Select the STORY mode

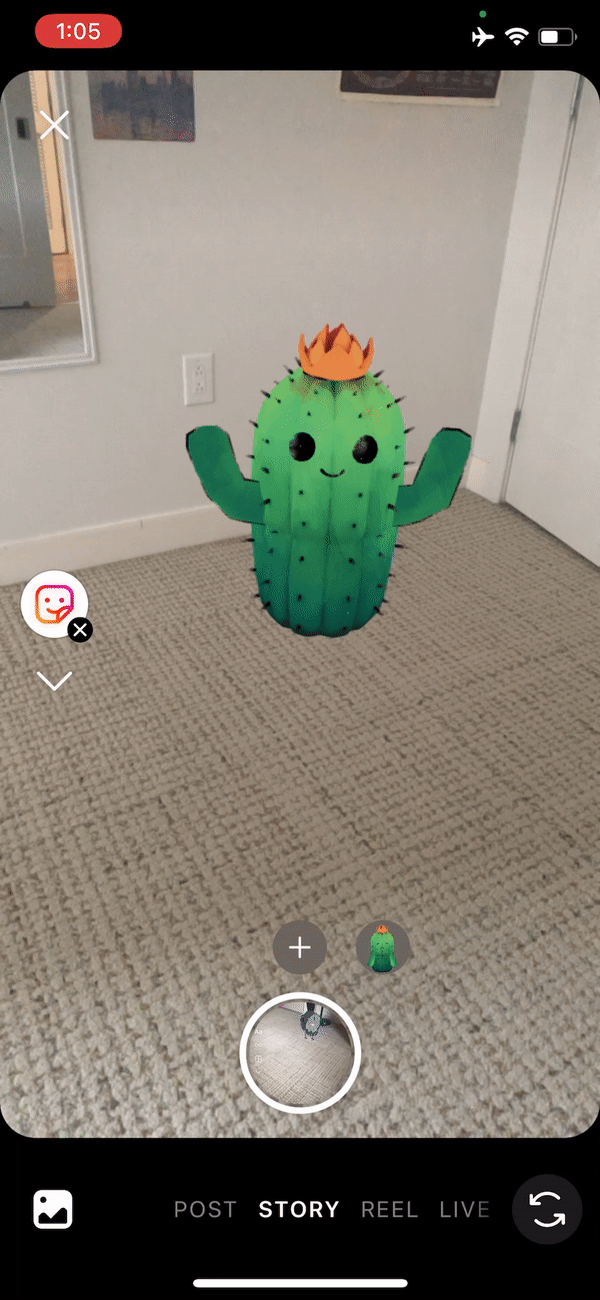[299, 1209]
